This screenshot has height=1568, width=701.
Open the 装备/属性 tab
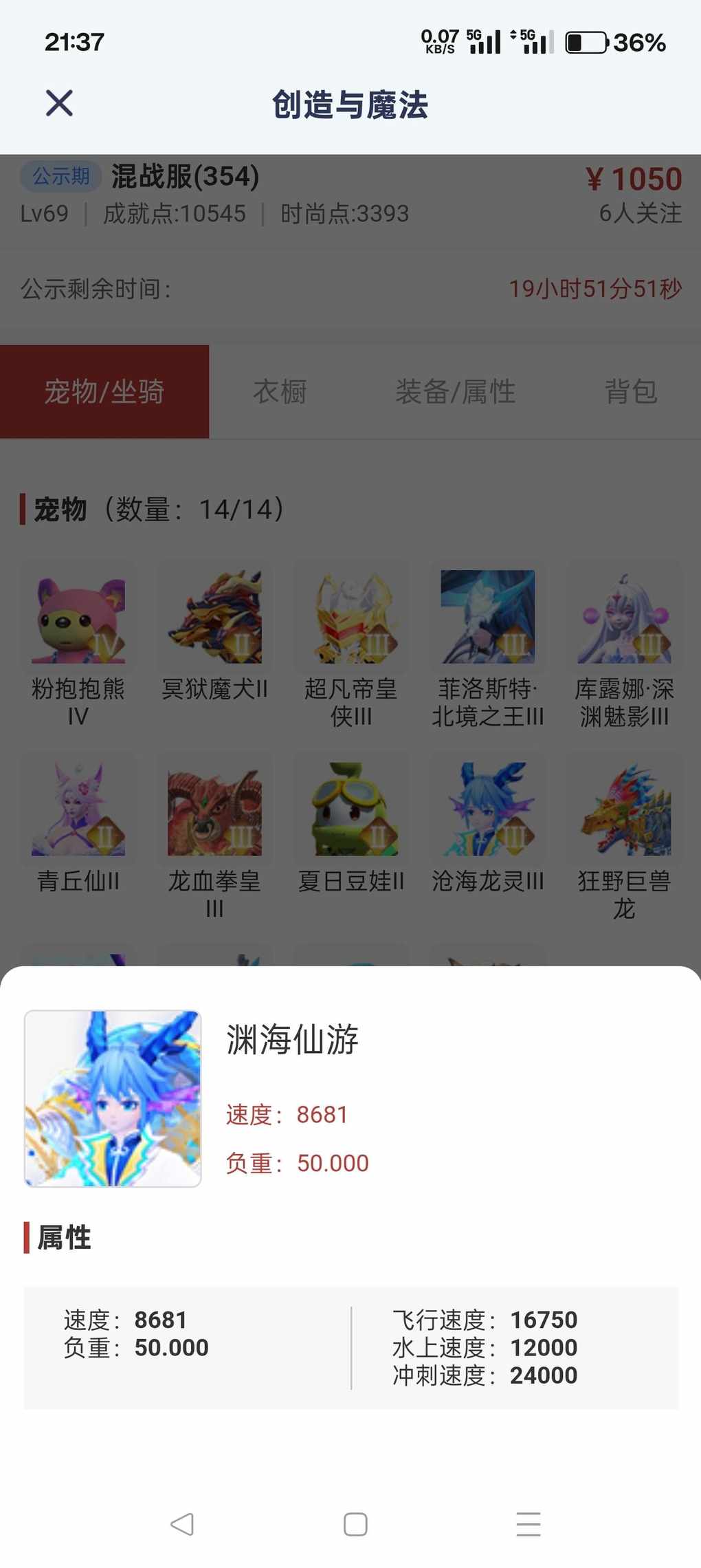pyautogui.click(x=455, y=391)
